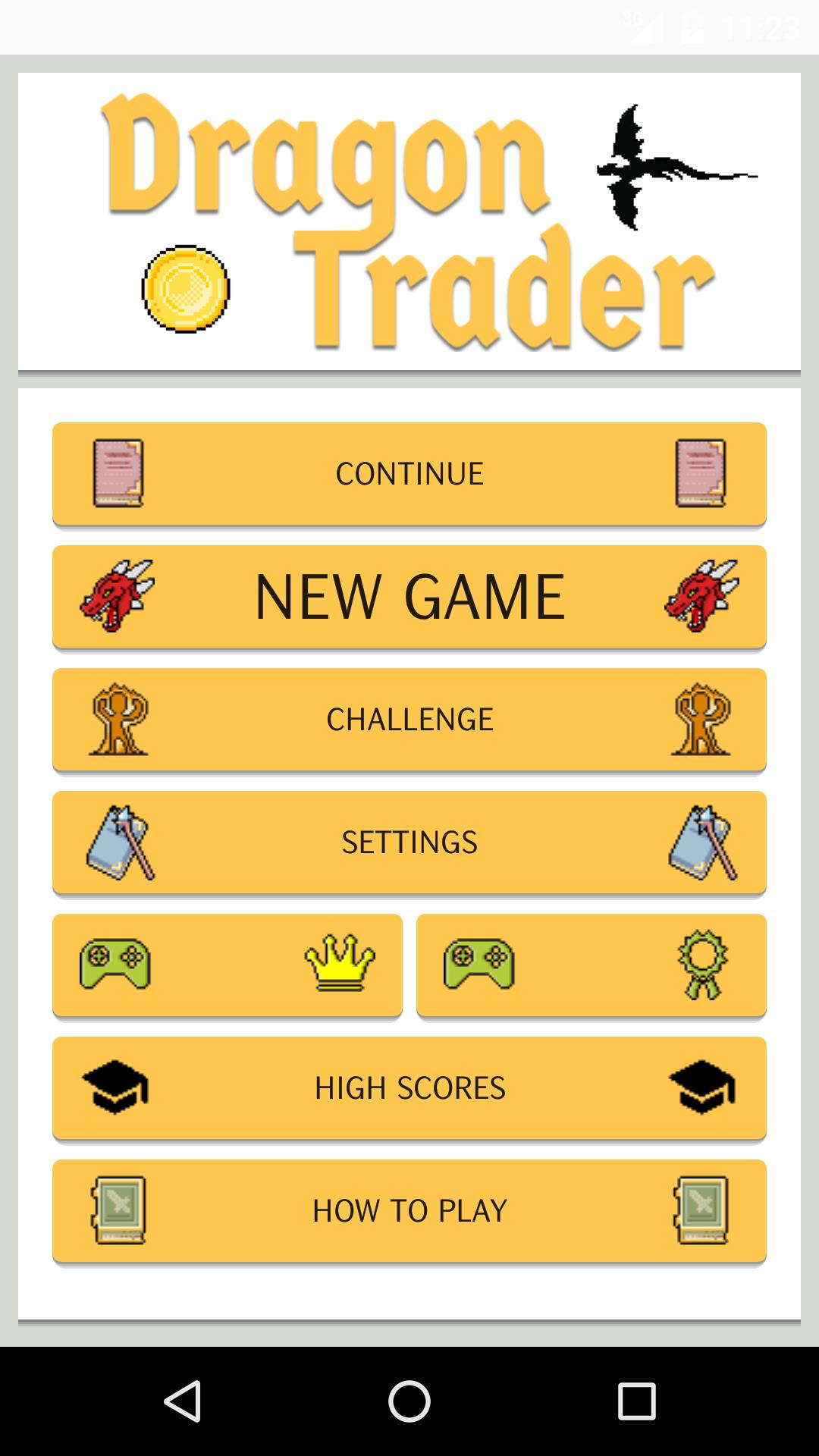Open the How to Play guide

[x=409, y=1211]
